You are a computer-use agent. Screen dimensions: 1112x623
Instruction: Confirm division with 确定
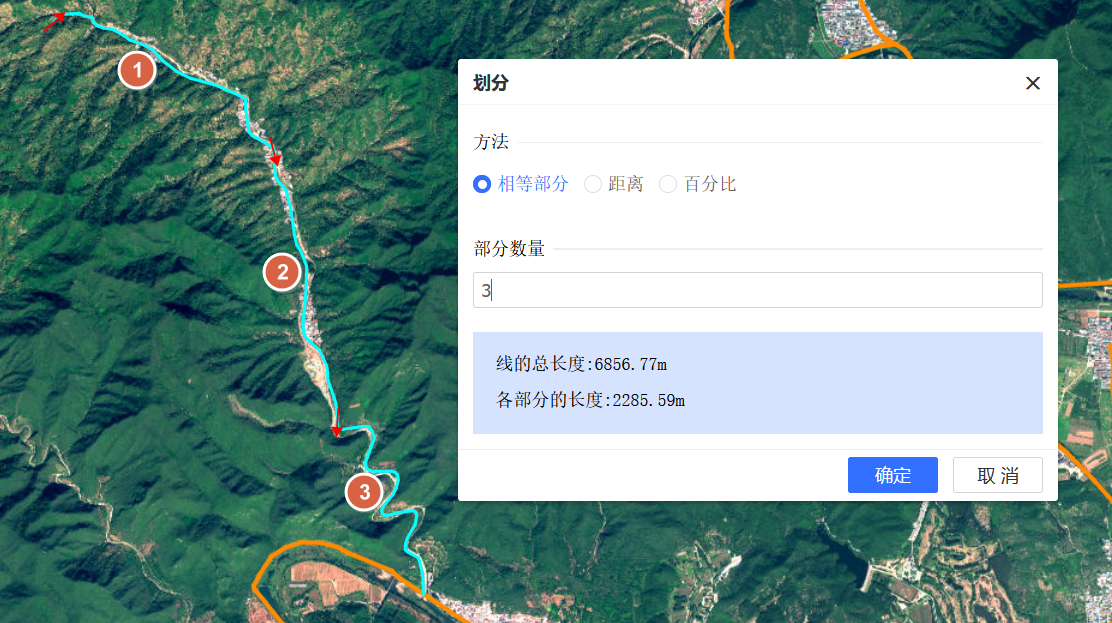click(892, 475)
